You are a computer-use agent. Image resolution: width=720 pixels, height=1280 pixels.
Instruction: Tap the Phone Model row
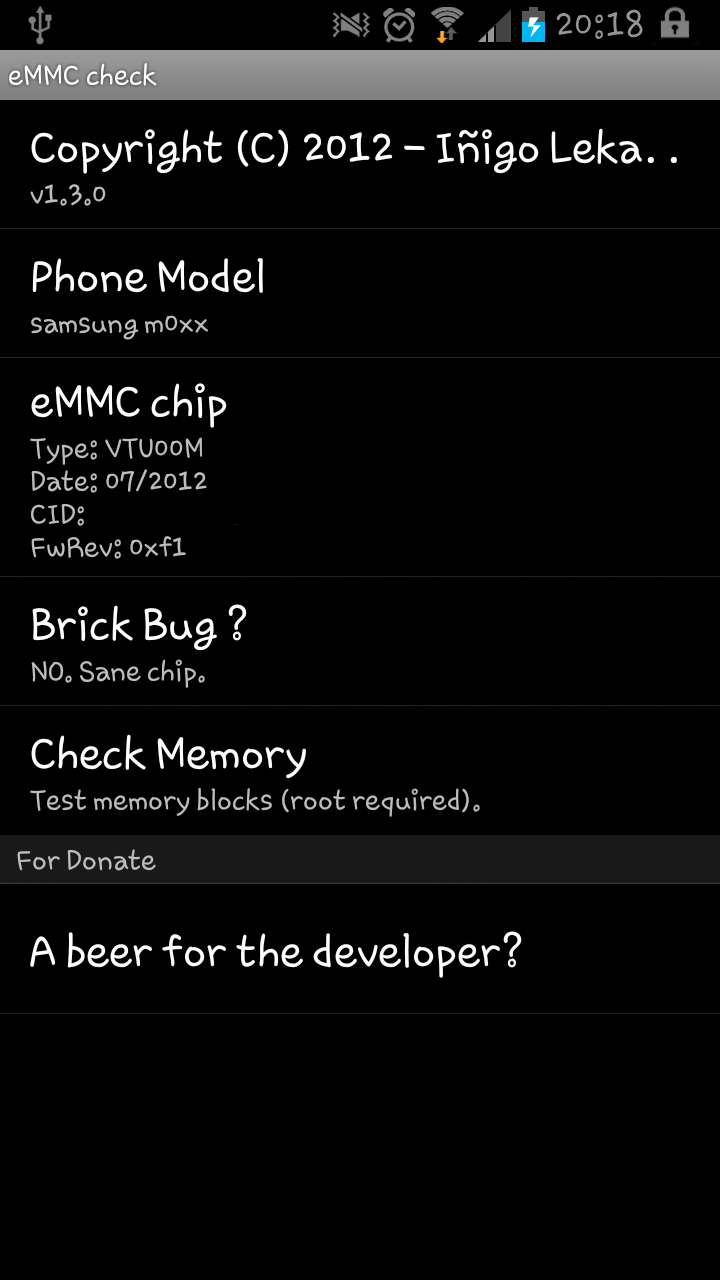tap(360, 293)
